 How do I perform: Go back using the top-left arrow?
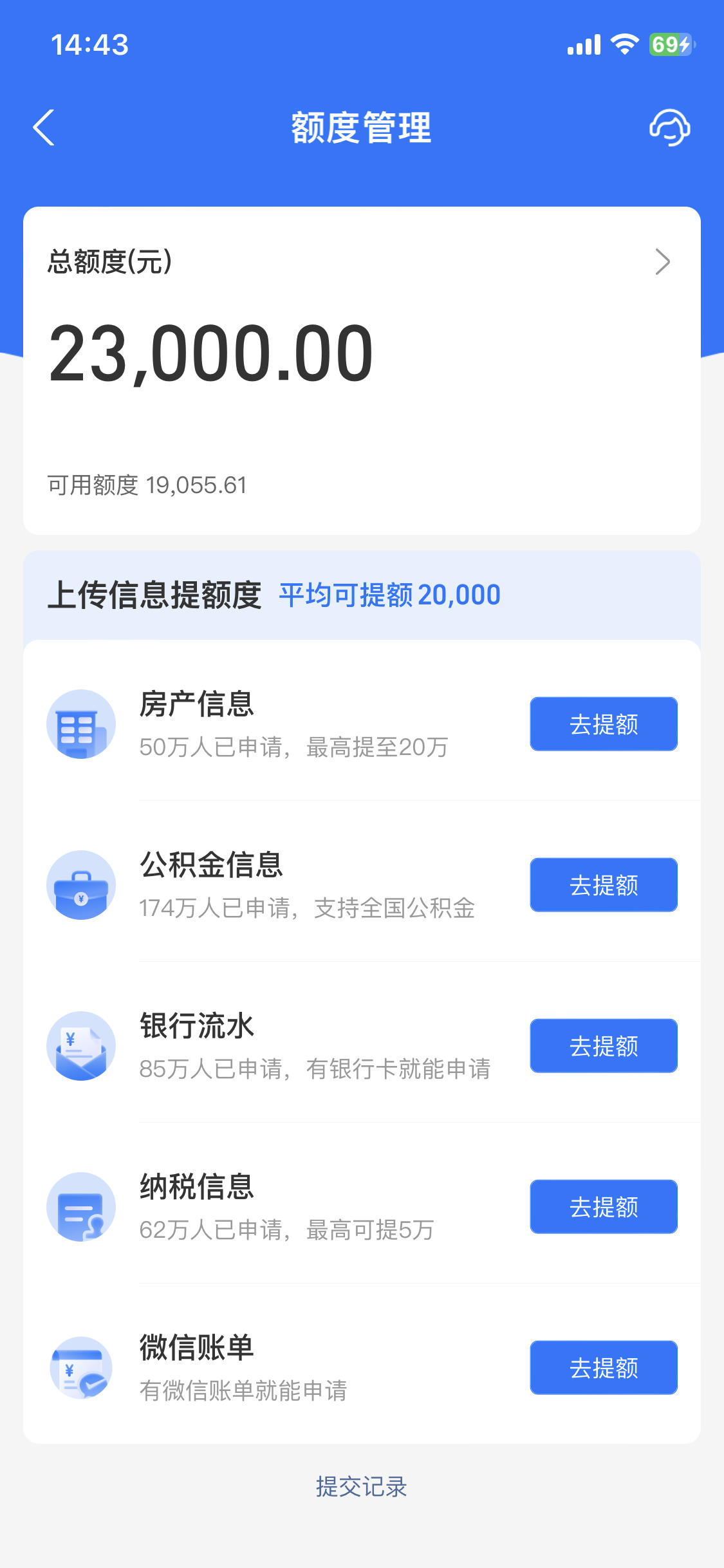43,127
